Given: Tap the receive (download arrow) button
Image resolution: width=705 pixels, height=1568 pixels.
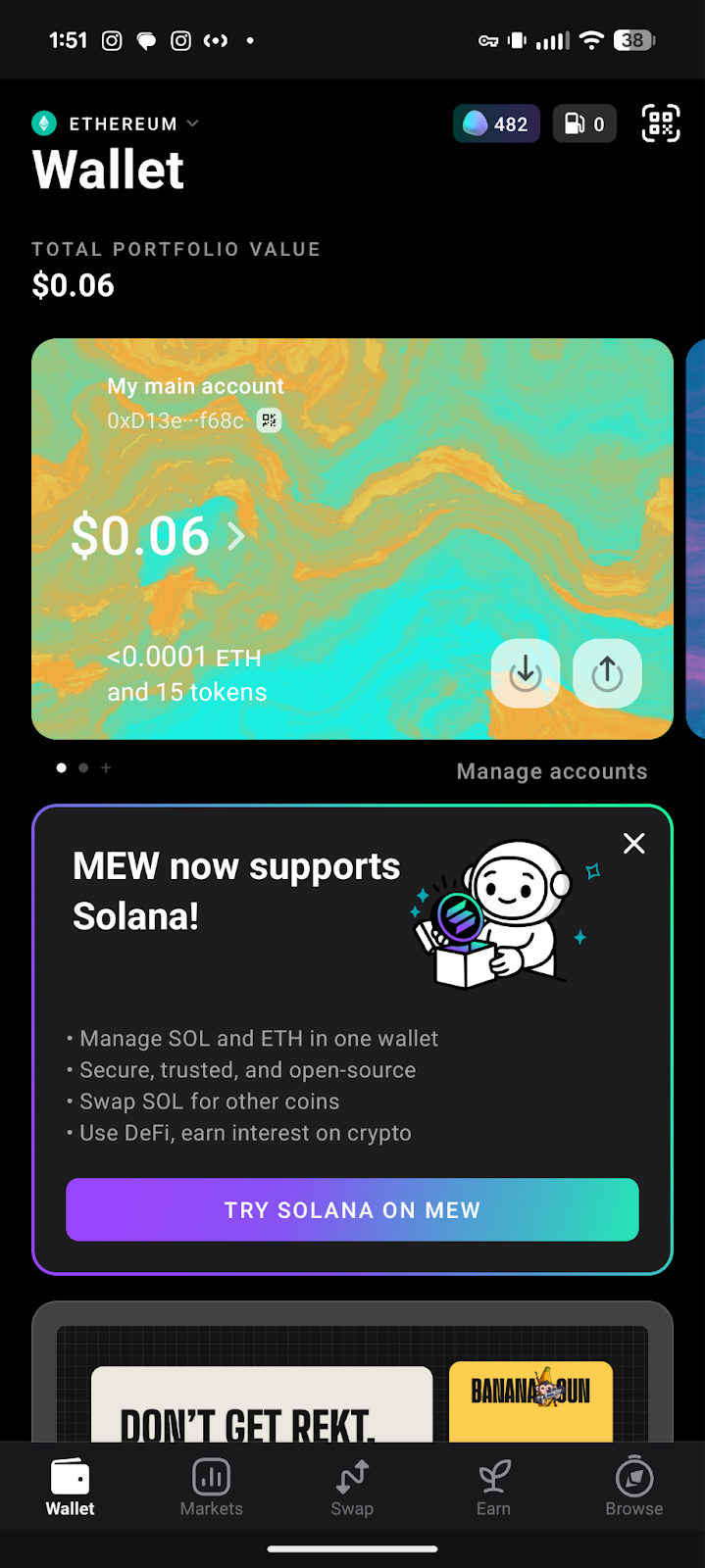Looking at the screenshot, I should [526, 673].
